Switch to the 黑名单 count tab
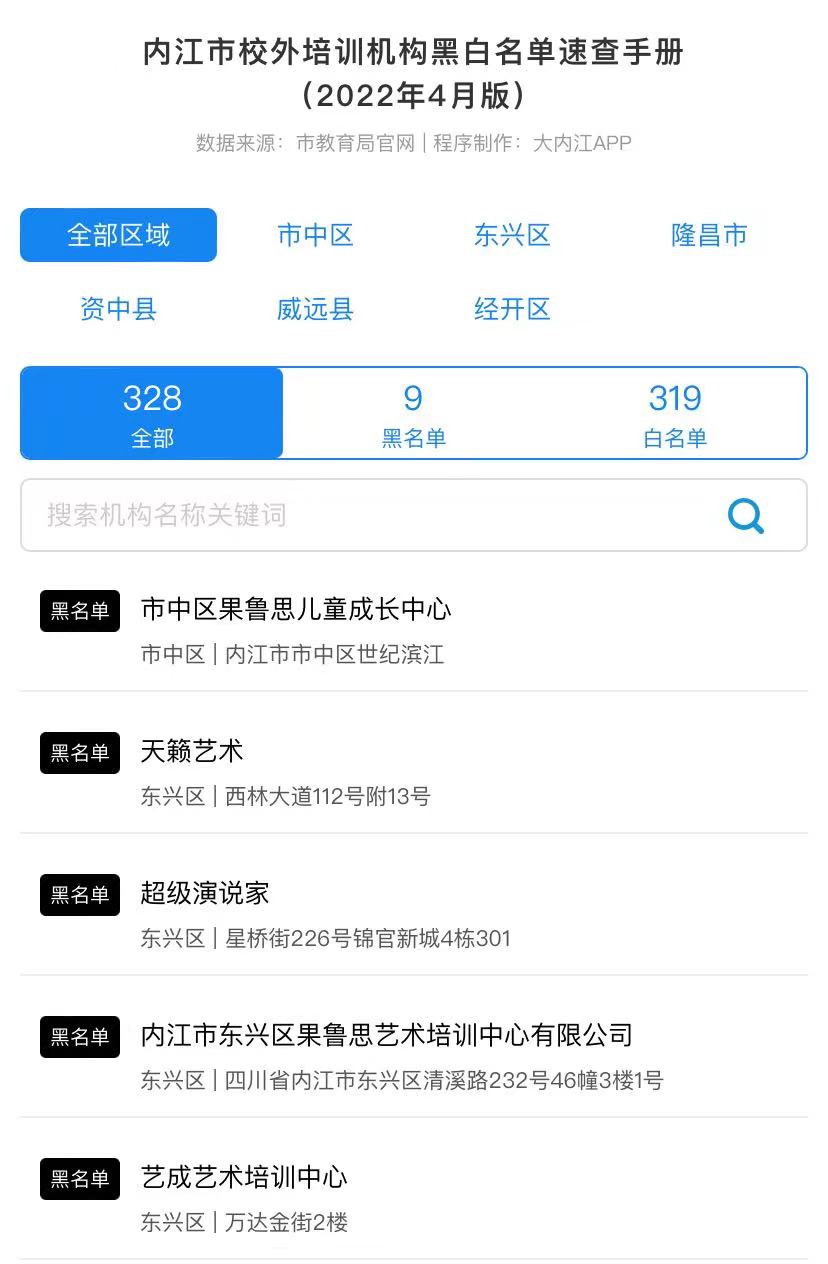828x1264 pixels. click(x=413, y=413)
